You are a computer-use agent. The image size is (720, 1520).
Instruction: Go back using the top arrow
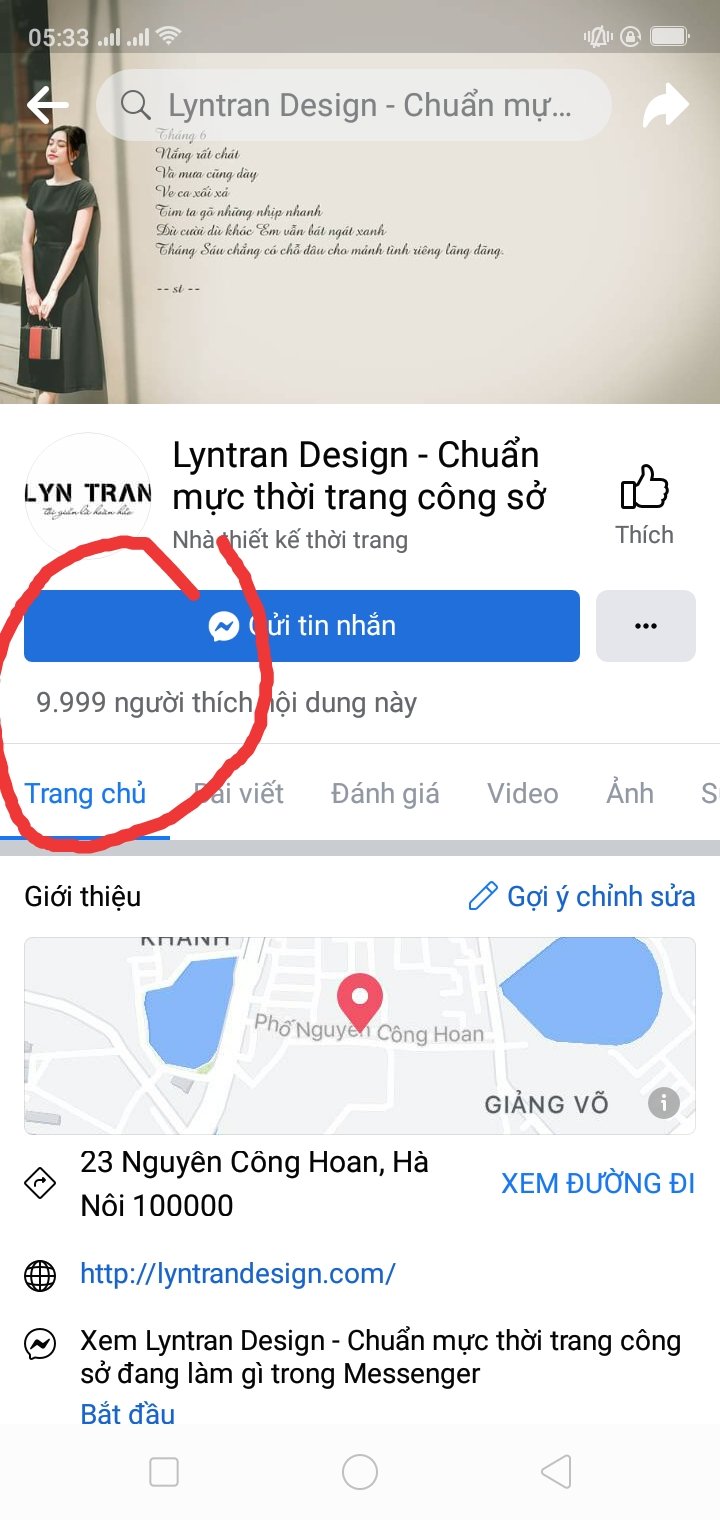click(46, 105)
